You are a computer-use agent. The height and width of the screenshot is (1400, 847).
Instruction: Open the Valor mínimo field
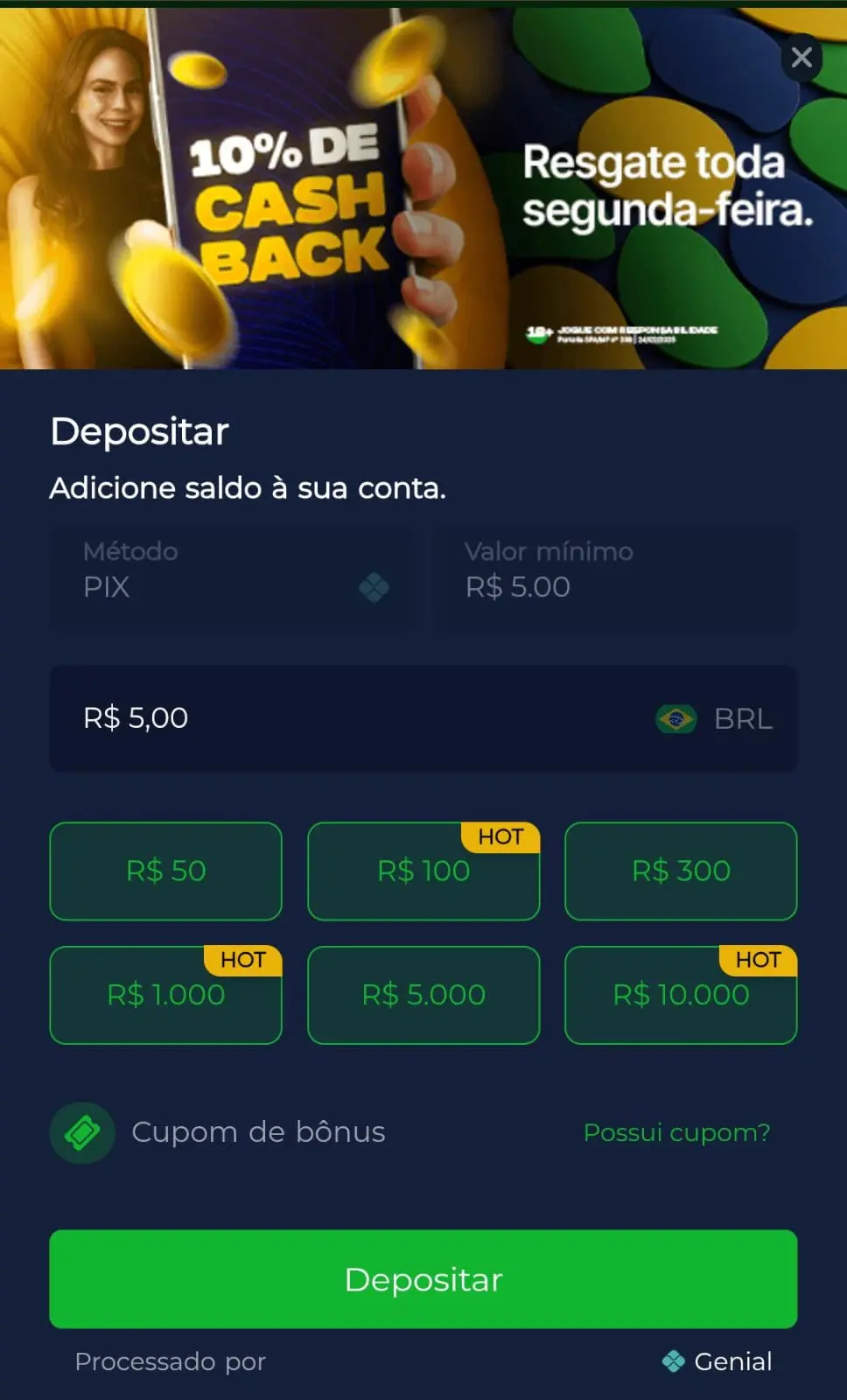[x=615, y=577]
